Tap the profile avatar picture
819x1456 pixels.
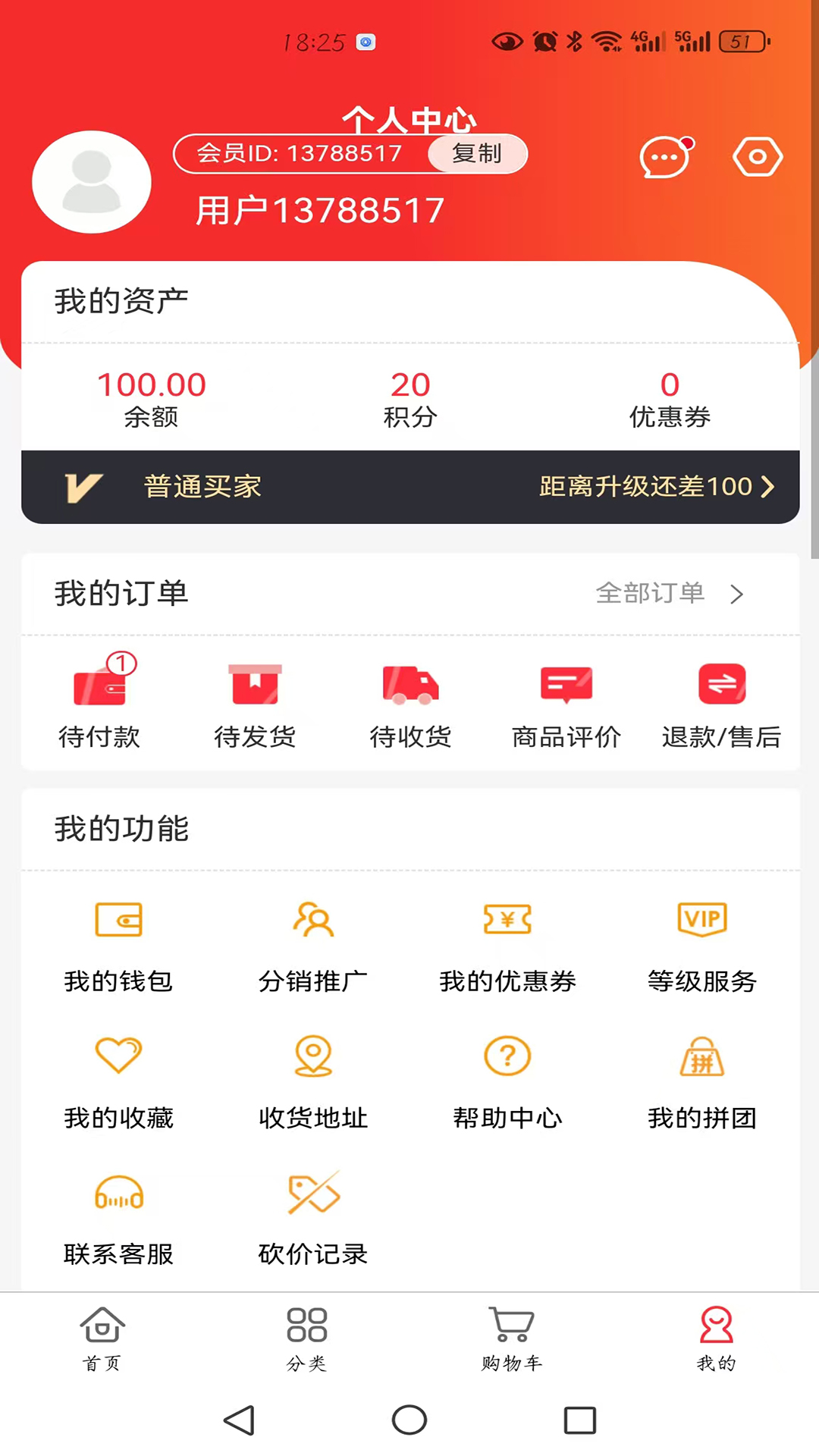click(92, 182)
